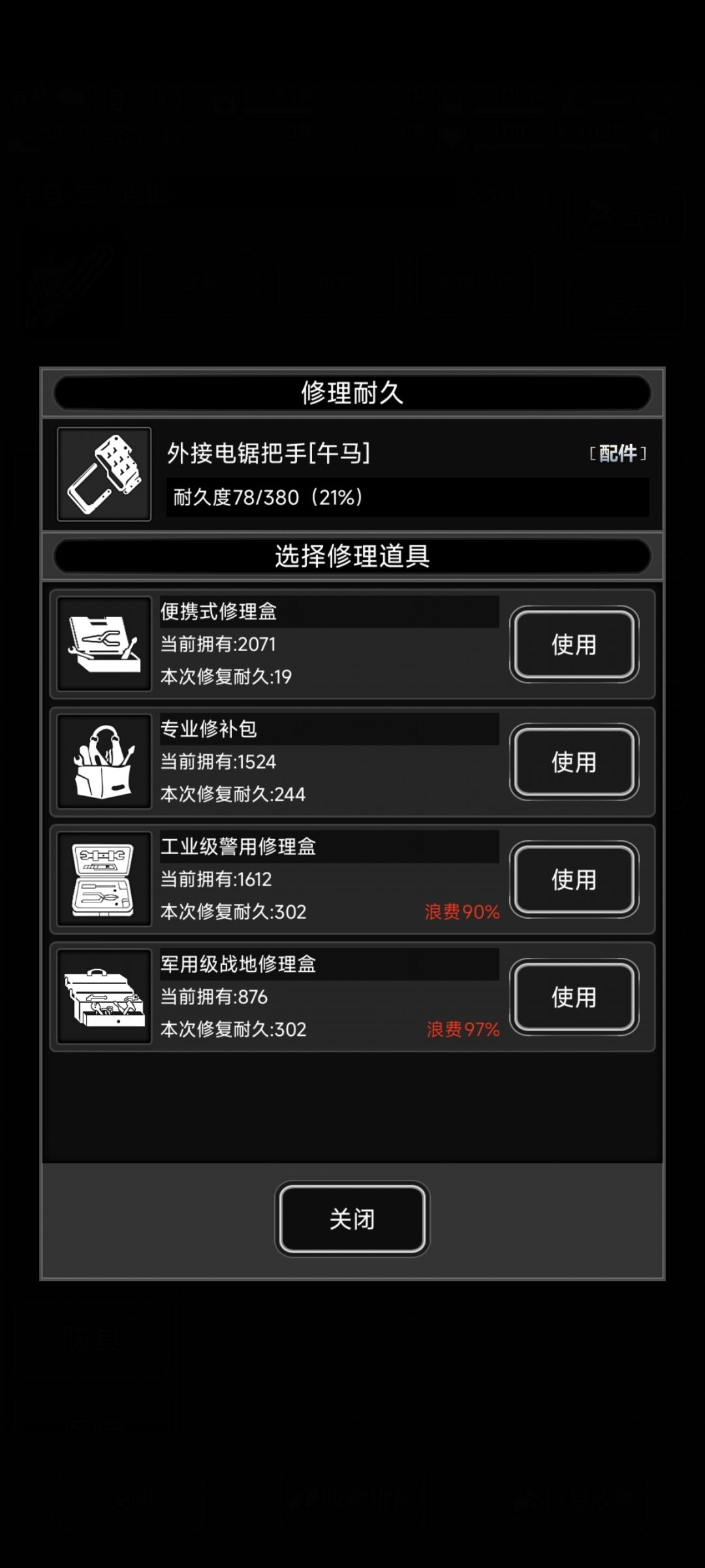The height and width of the screenshot is (1568, 705).
Task: Close the repair dialog with 关闭
Action: click(x=352, y=1216)
